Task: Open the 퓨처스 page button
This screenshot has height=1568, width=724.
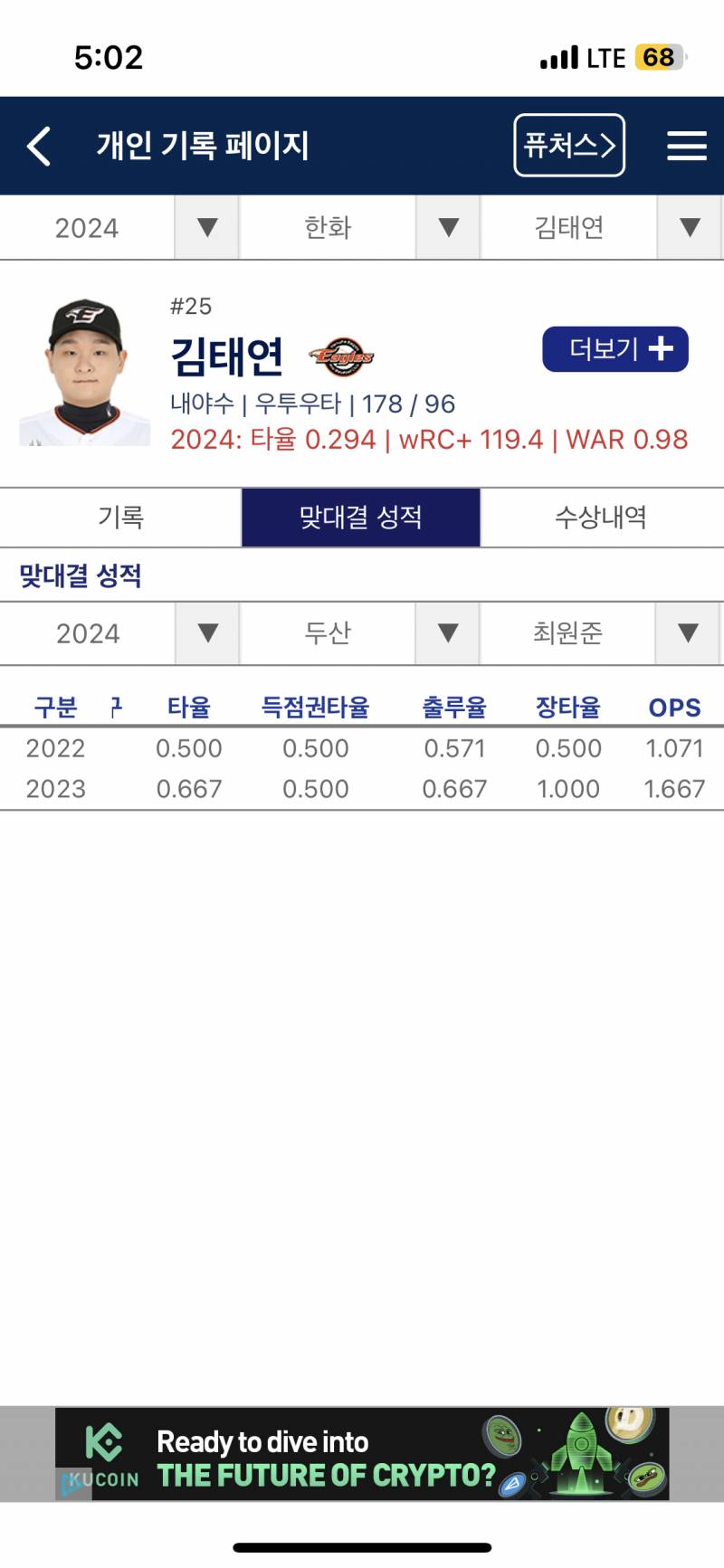Action: (x=569, y=145)
